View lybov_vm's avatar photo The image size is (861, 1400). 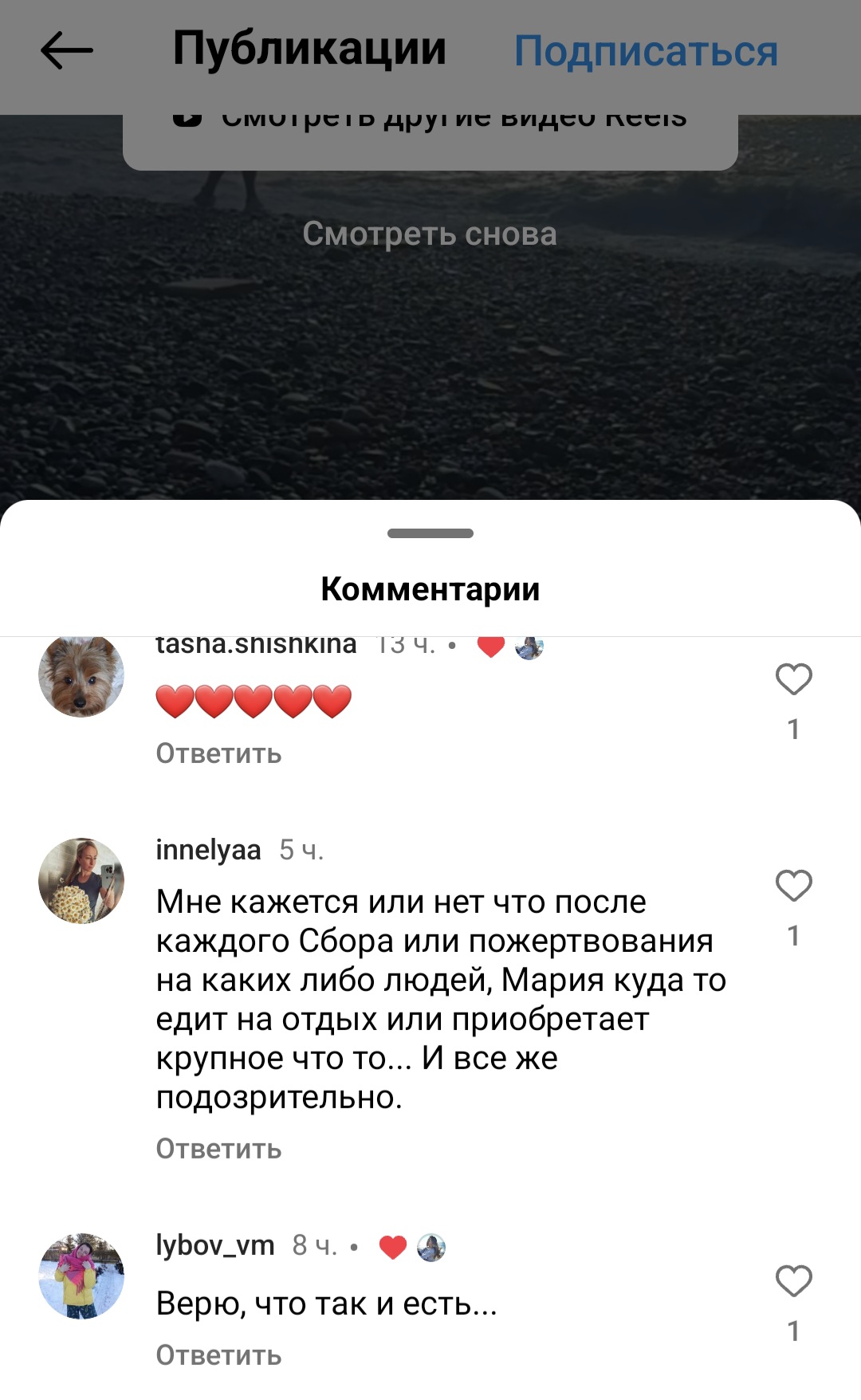[81, 1276]
